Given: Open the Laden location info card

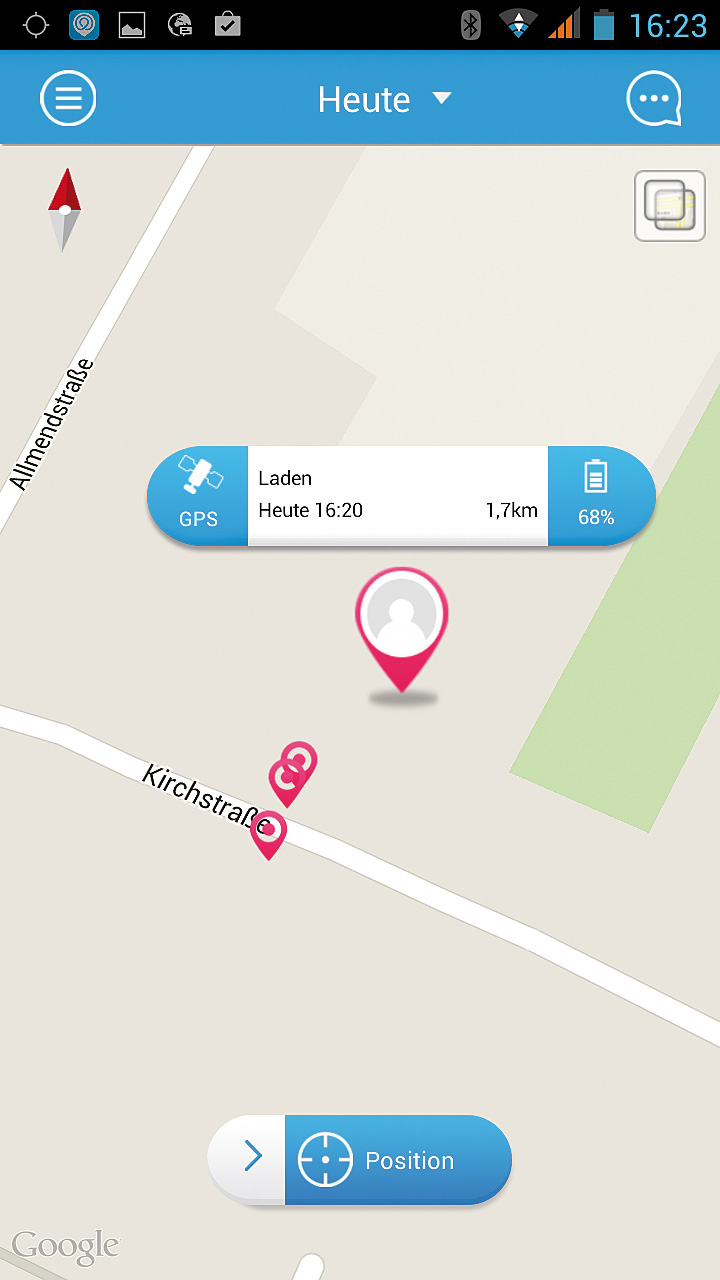Looking at the screenshot, I should coord(398,496).
